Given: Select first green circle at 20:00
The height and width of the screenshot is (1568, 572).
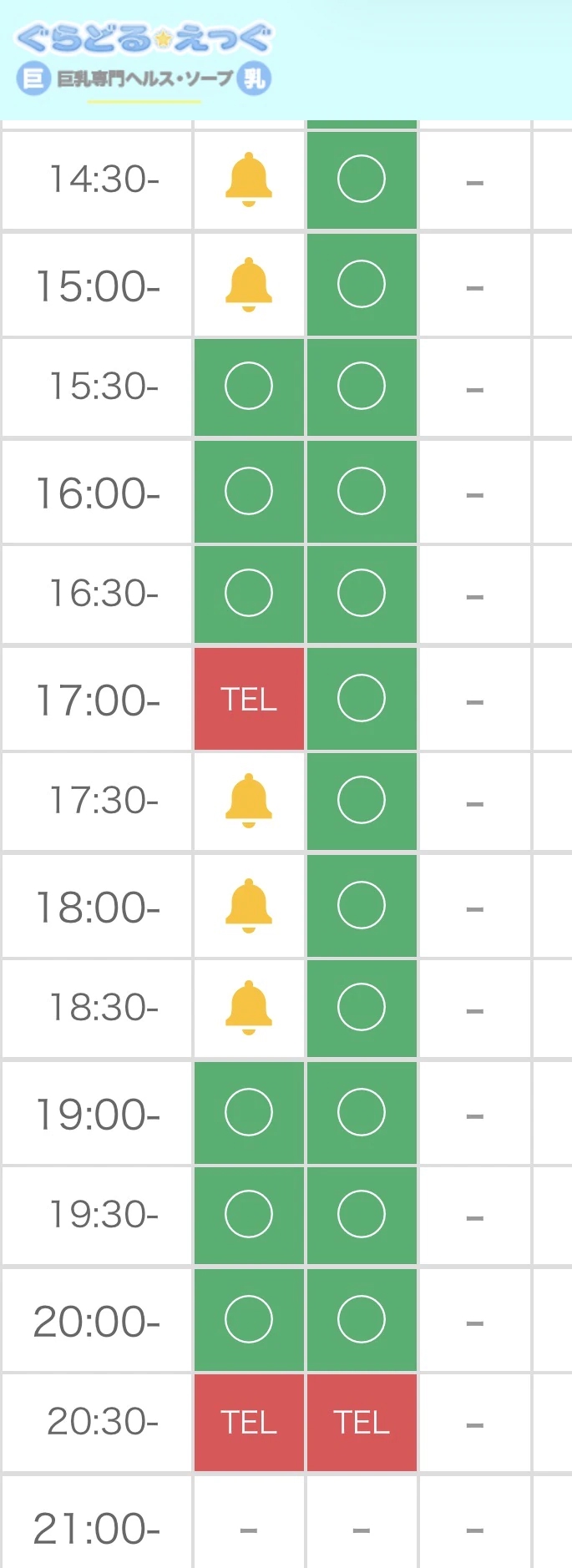Looking at the screenshot, I should (249, 1319).
